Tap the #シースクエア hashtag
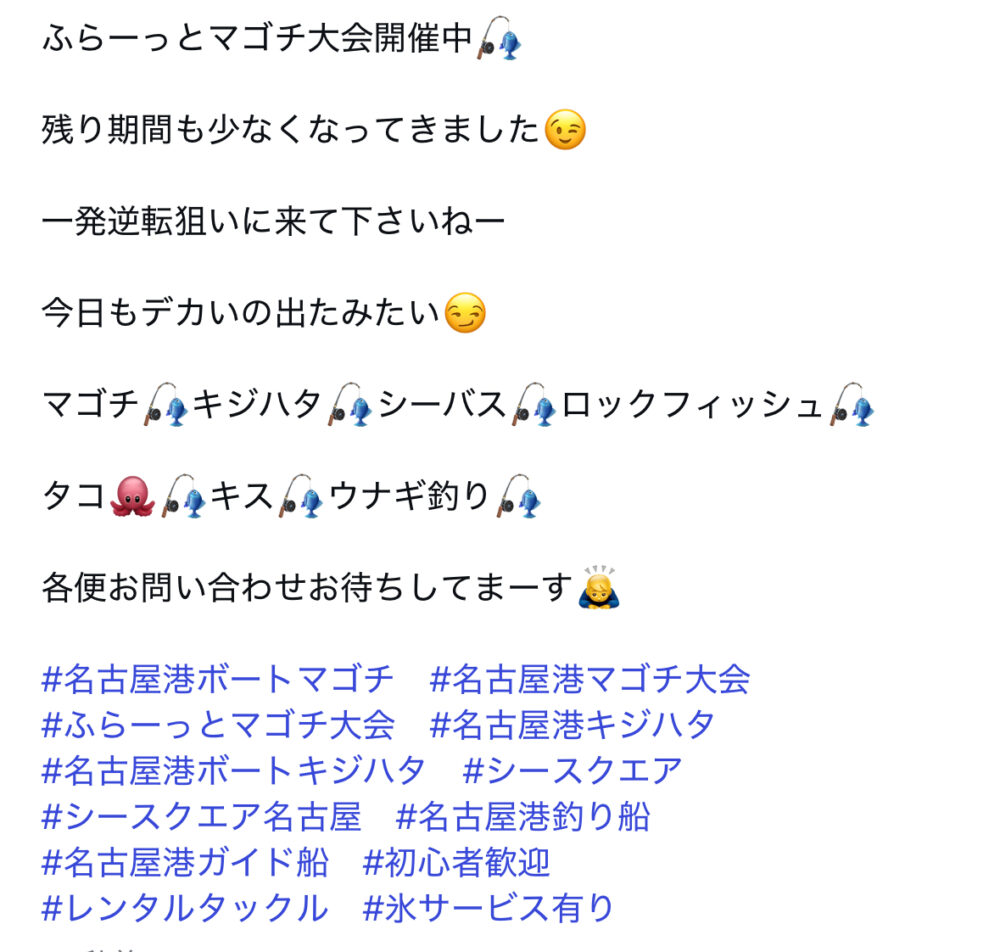Image resolution: width=1000 pixels, height=952 pixels. [x=573, y=771]
